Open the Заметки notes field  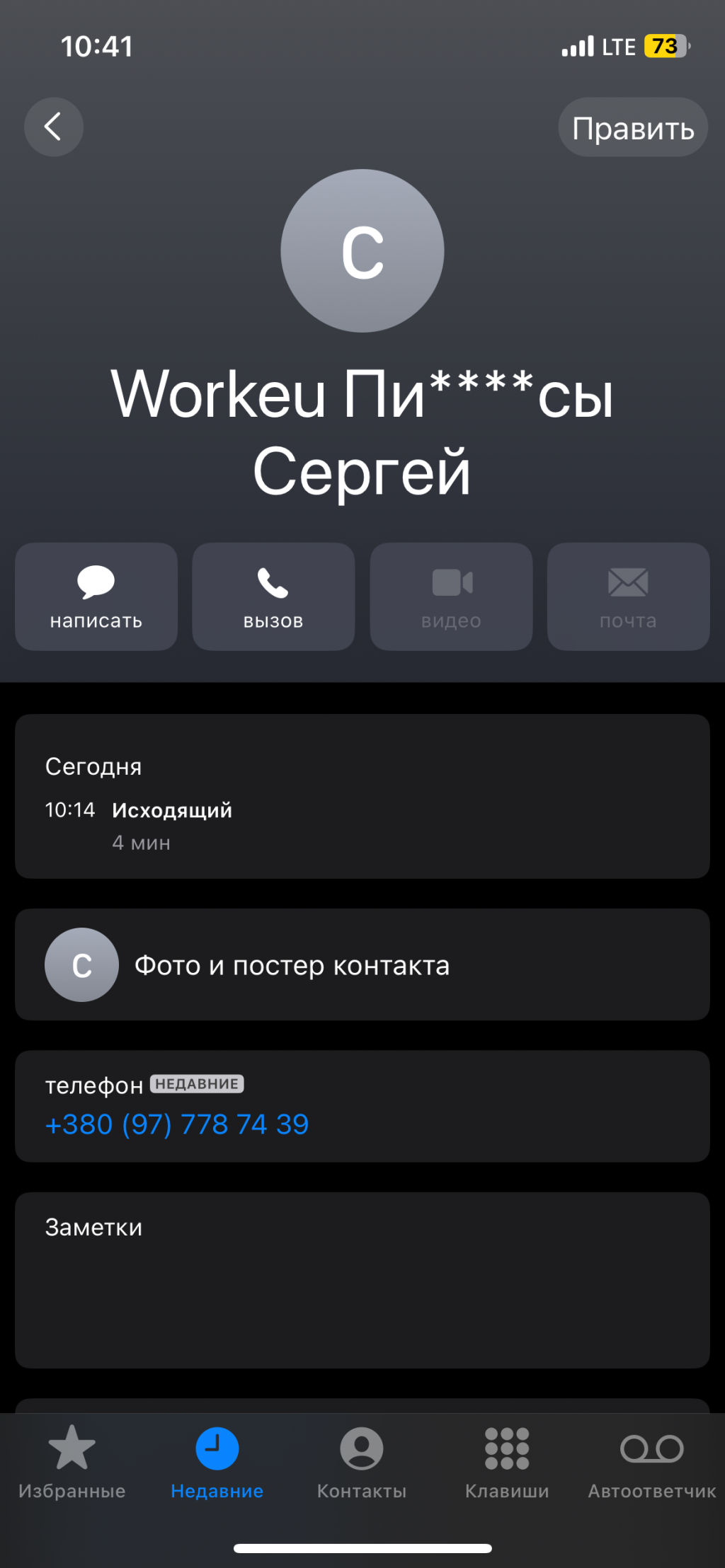(x=362, y=1279)
